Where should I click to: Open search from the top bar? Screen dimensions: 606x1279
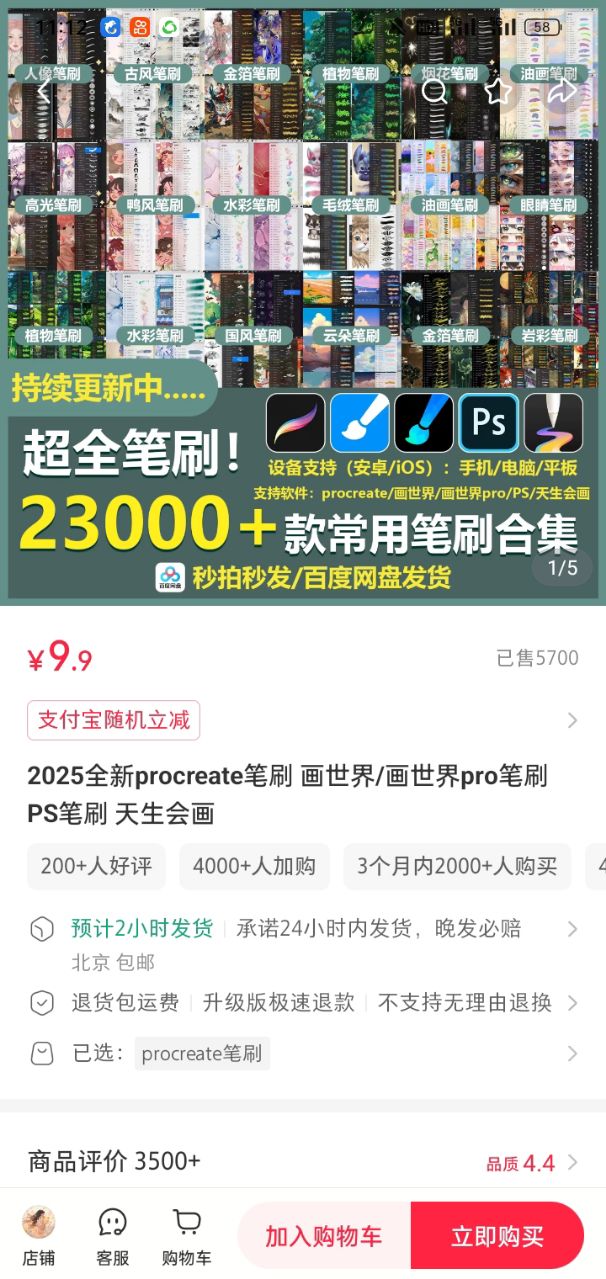pyautogui.click(x=435, y=91)
